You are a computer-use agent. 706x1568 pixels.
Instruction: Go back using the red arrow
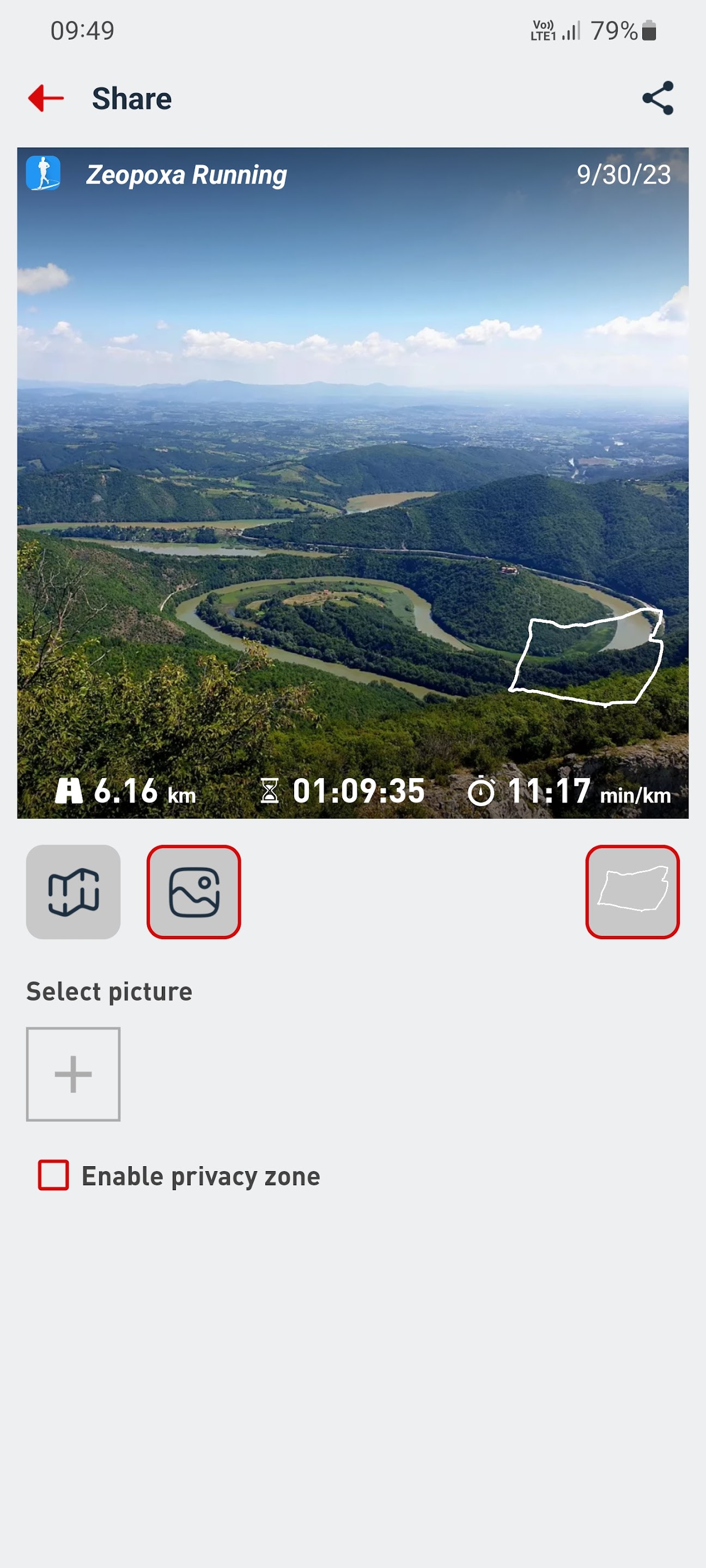(x=46, y=98)
